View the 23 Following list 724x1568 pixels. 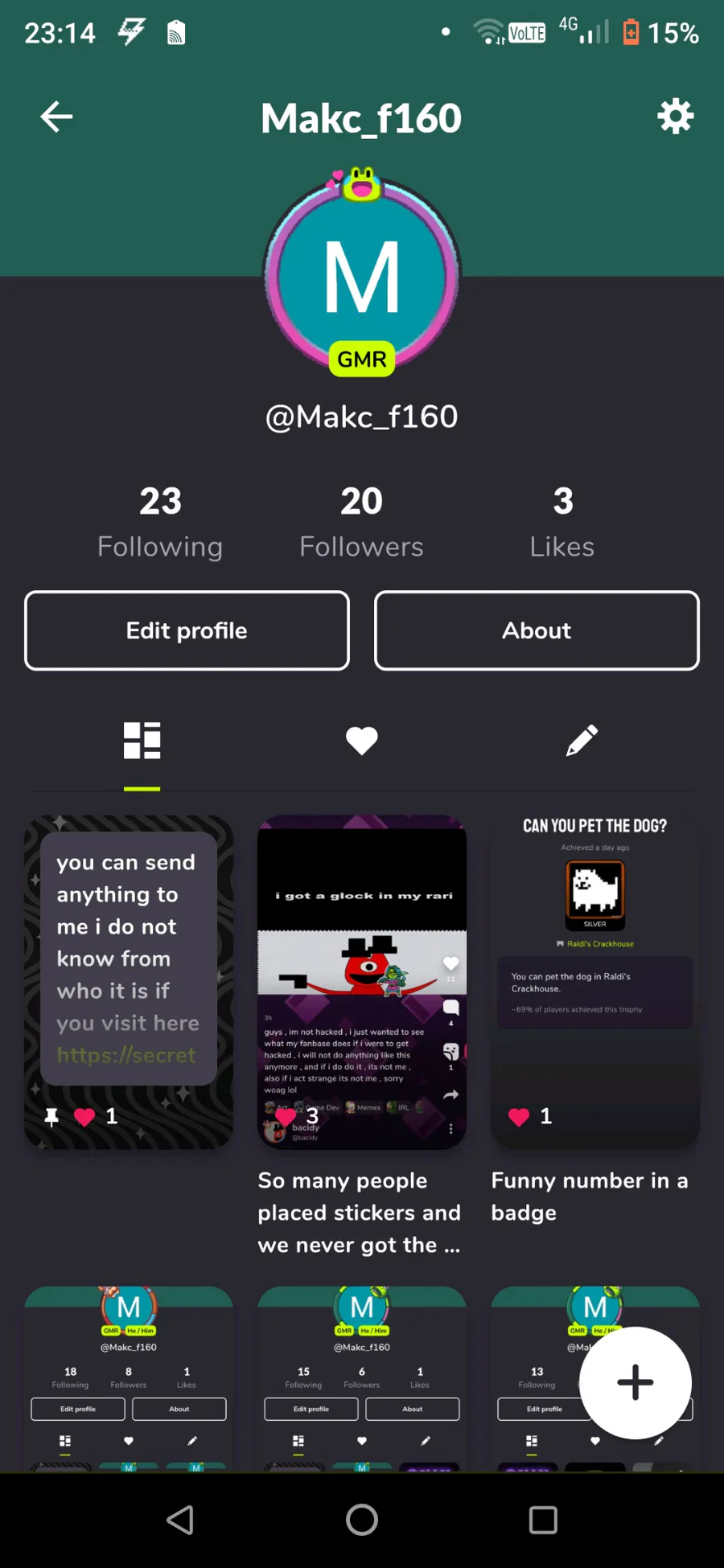pyautogui.click(x=160, y=523)
